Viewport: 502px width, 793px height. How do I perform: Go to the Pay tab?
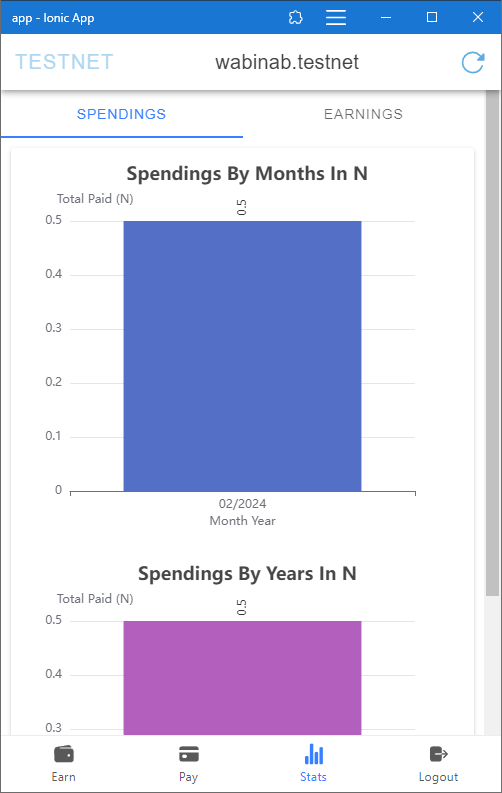click(x=189, y=764)
